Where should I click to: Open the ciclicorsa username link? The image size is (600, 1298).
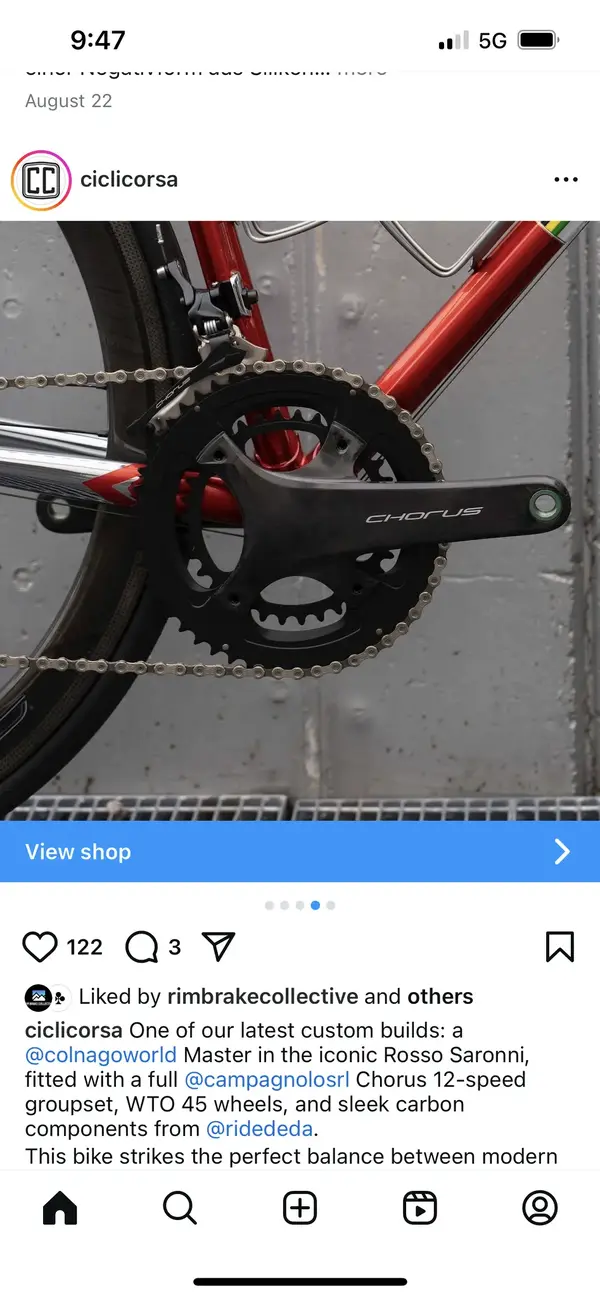coord(129,180)
